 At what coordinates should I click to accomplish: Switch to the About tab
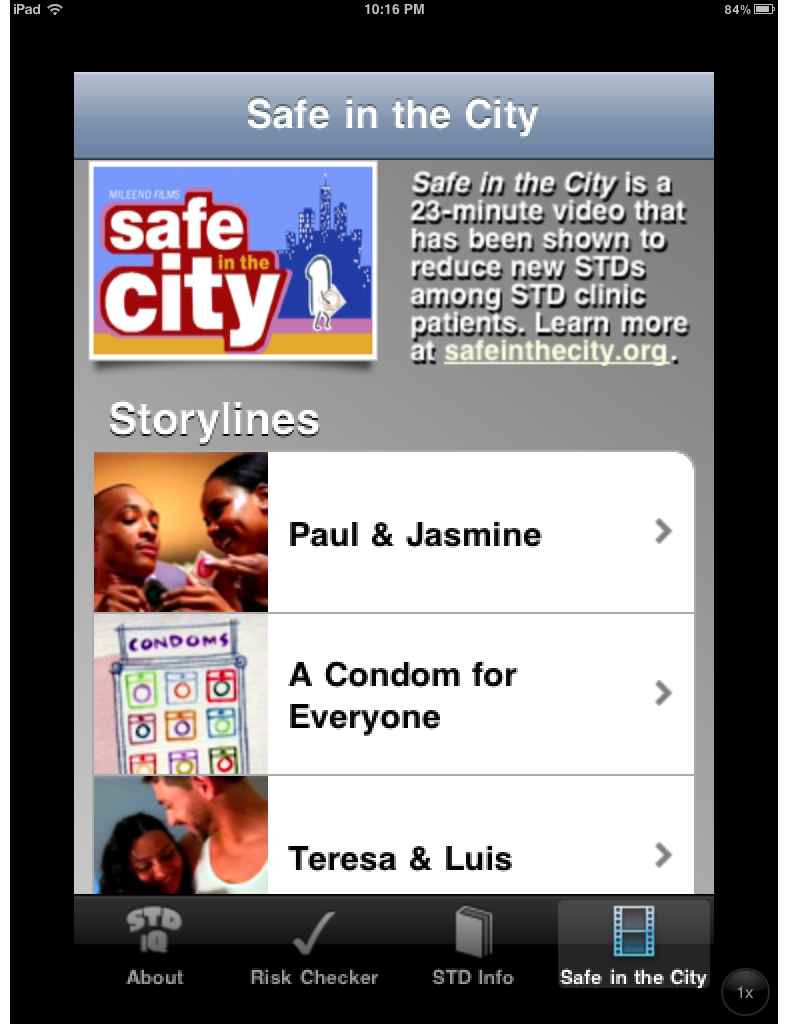tap(155, 946)
